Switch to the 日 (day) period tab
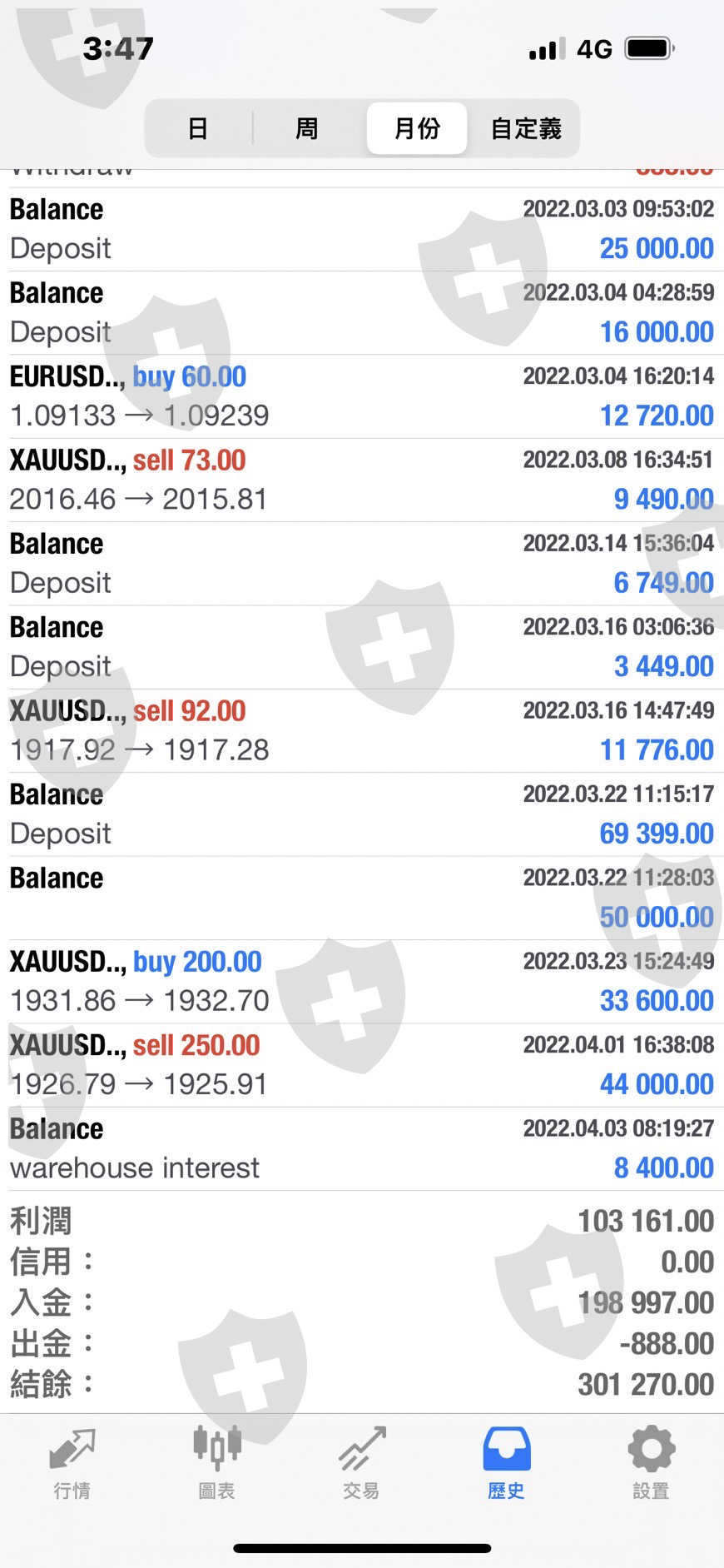The width and height of the screenshot is (724, 1568). [198, 129]
